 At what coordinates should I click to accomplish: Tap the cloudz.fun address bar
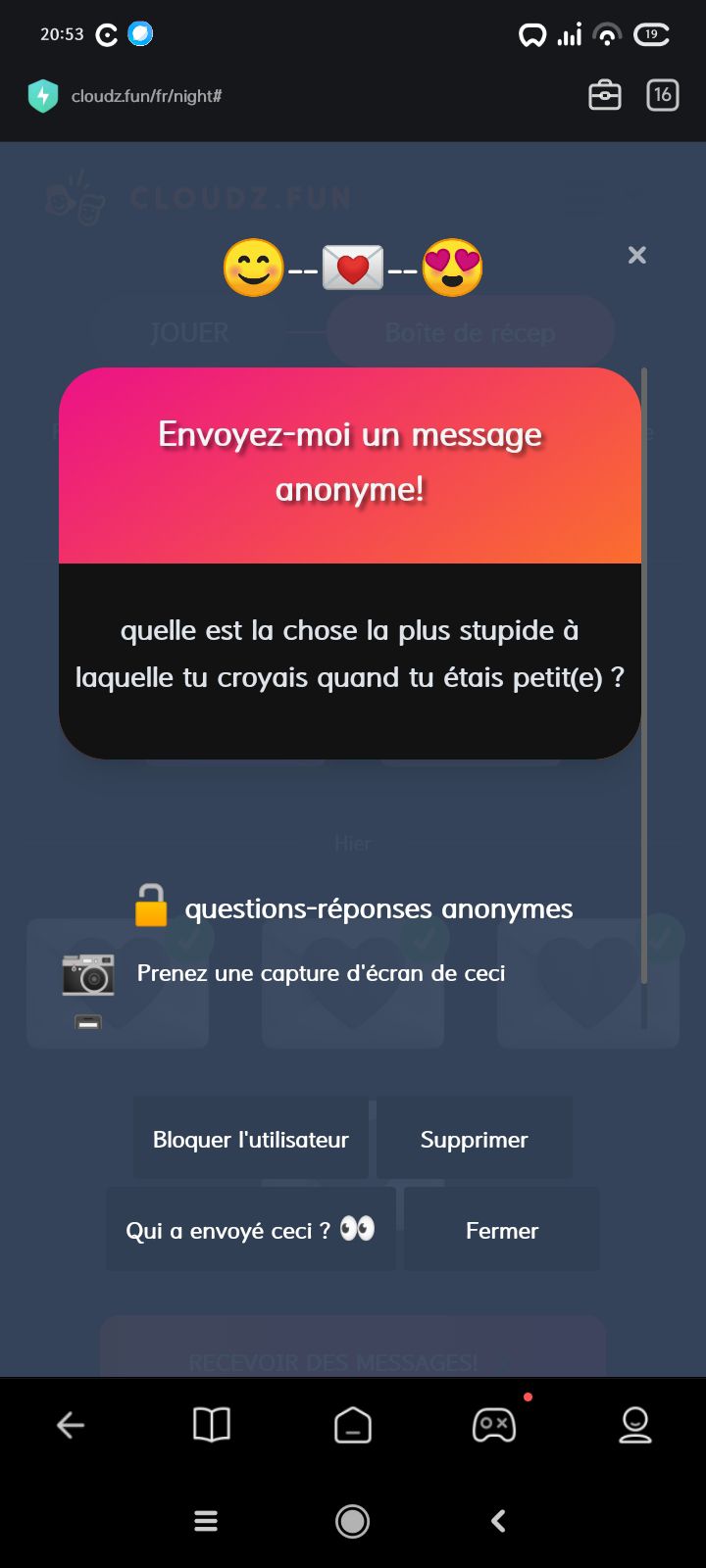147,96
